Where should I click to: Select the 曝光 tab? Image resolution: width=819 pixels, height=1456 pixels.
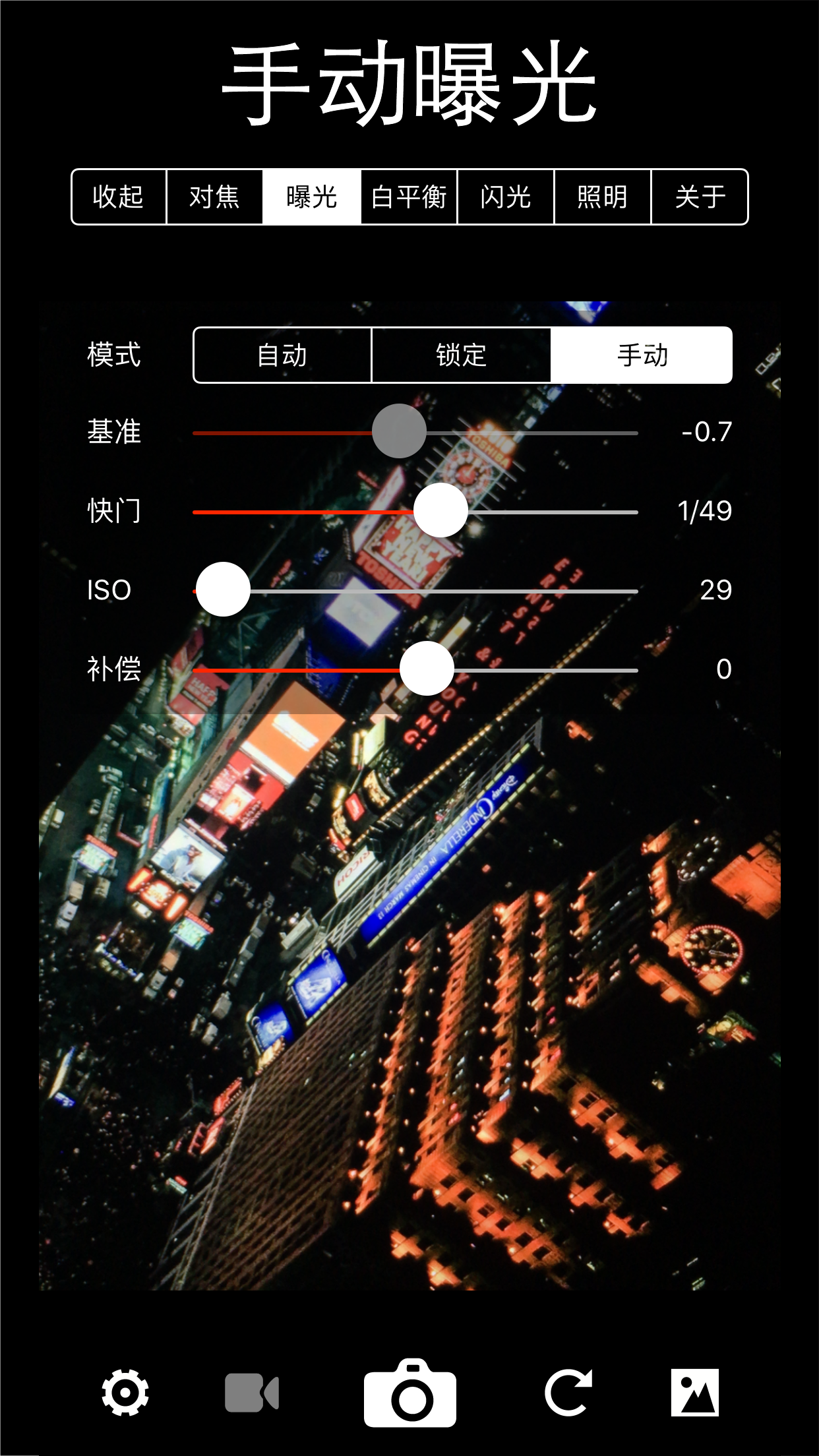pyautogui.click(x=312, y=197)
